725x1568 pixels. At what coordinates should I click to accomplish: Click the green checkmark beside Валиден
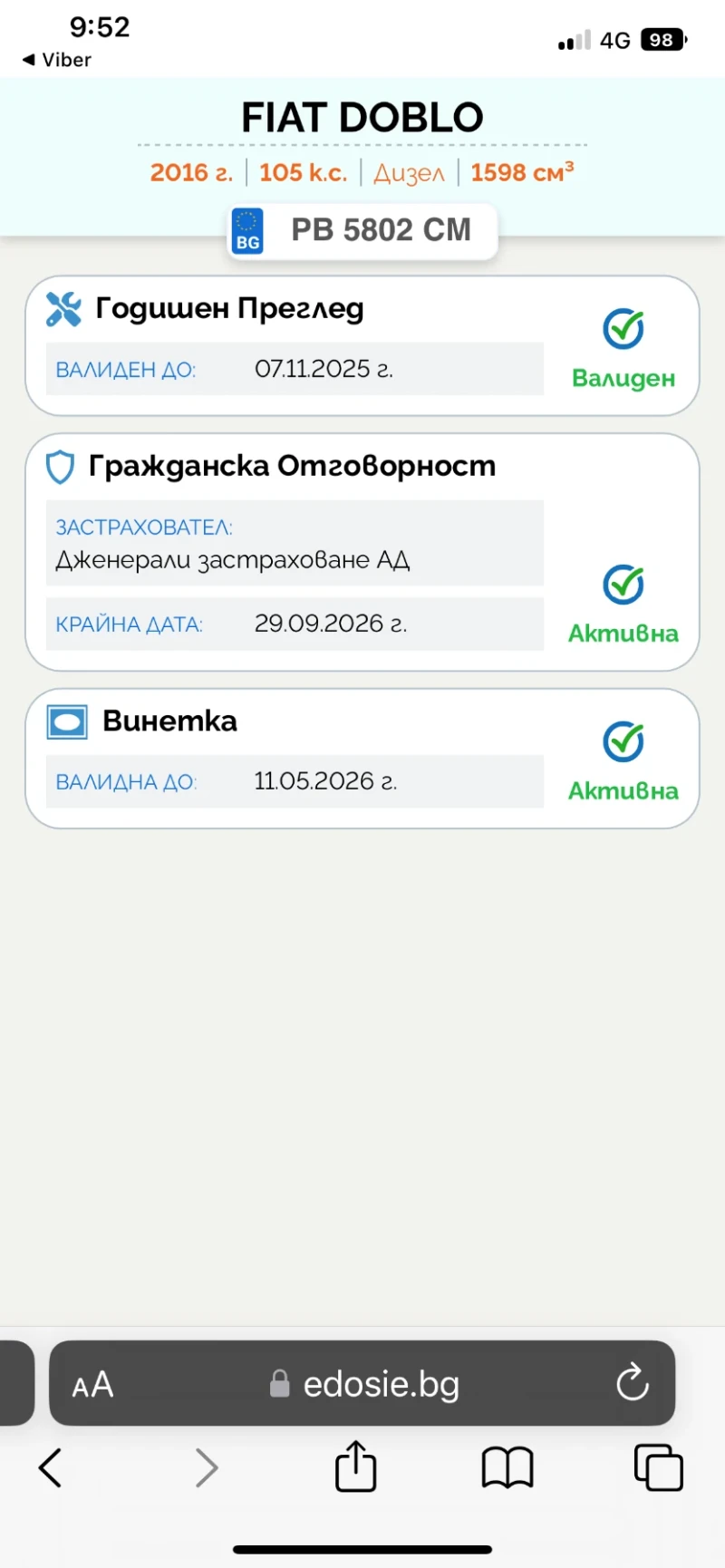coord(623,330)
